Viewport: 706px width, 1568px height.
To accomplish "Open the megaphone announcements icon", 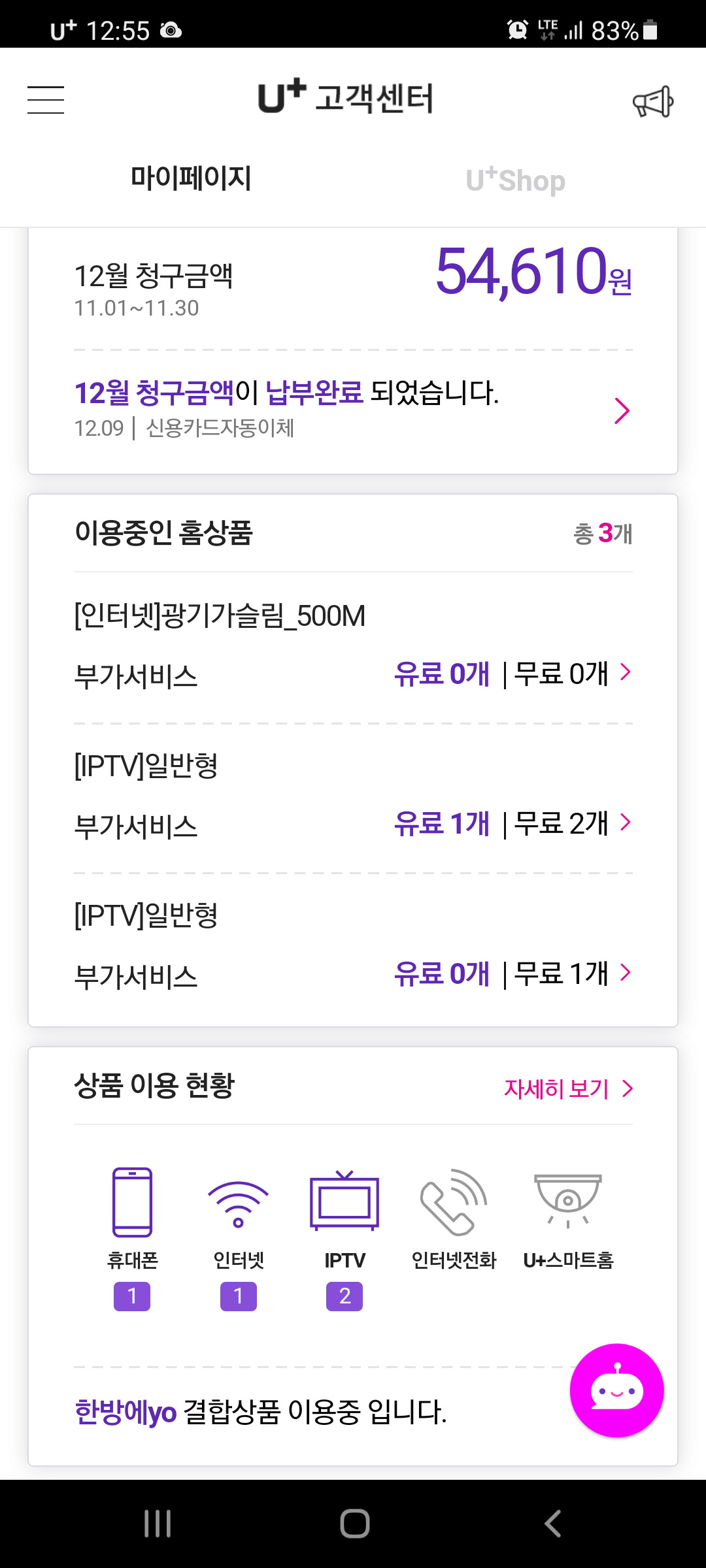I will pyautogui.click(x=652, y=101).
